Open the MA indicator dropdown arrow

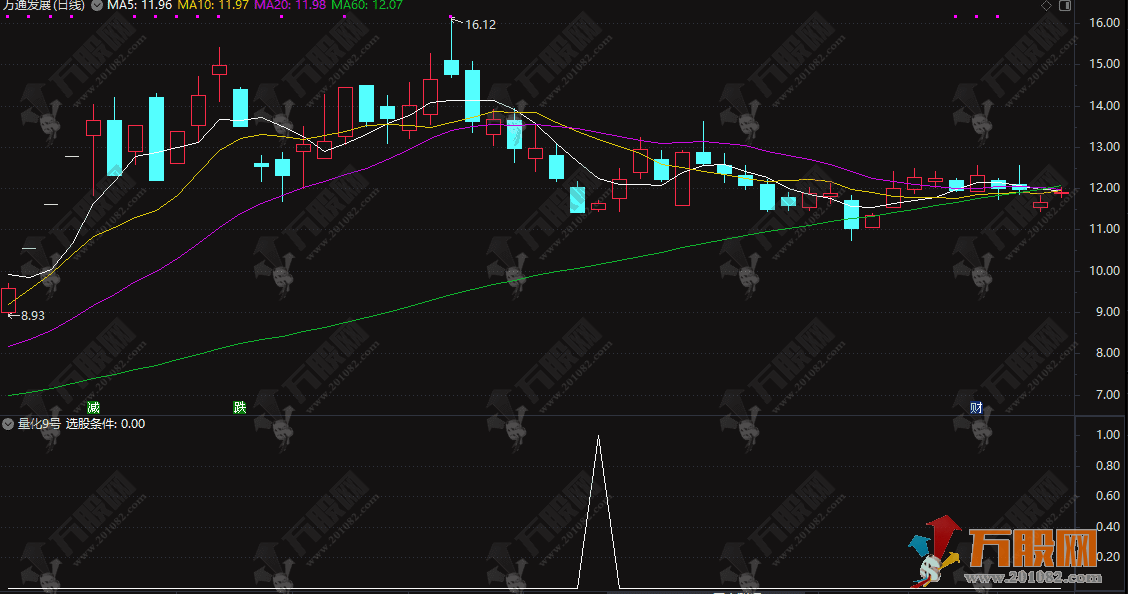pyautogui.click(x=97, y=6)
